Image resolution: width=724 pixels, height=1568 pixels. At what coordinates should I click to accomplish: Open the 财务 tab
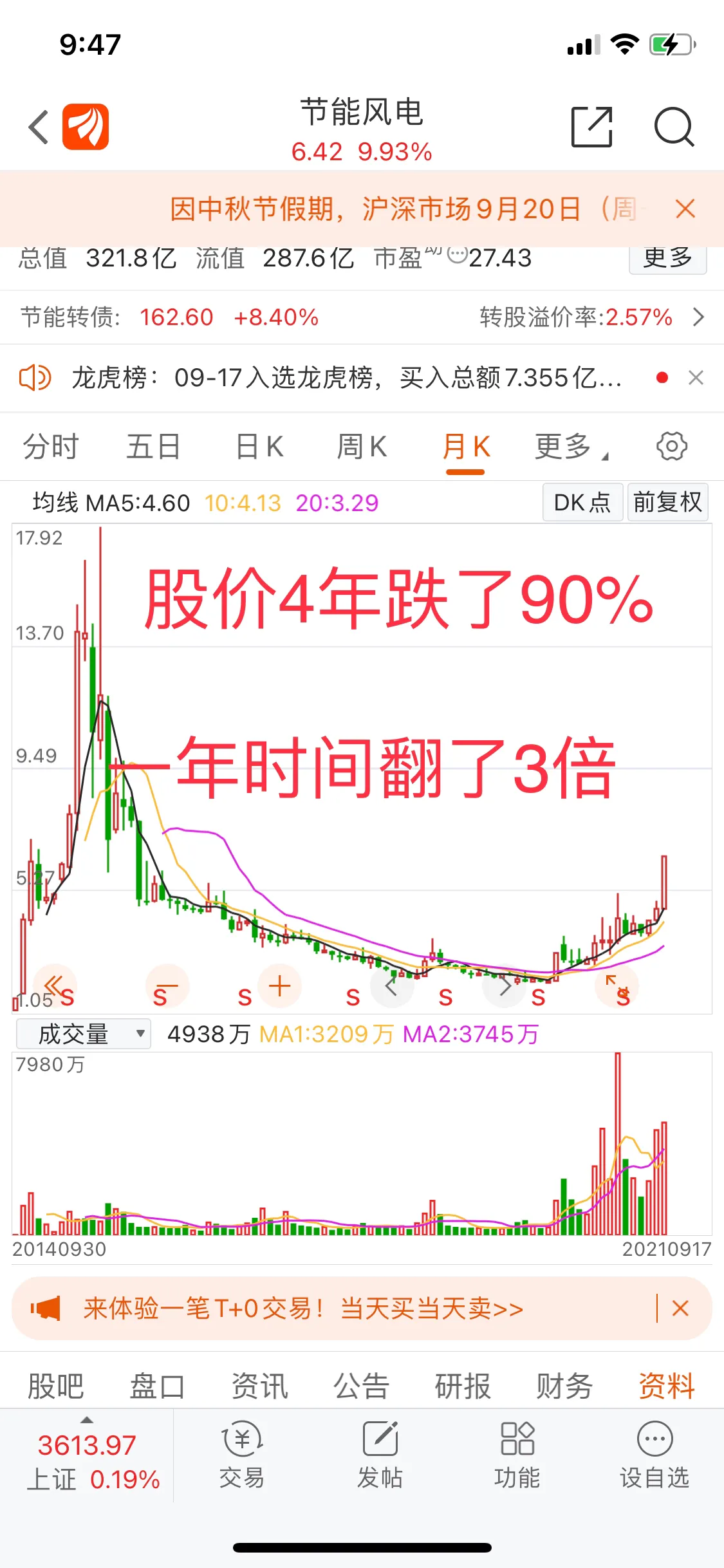tap(564, 1385)
